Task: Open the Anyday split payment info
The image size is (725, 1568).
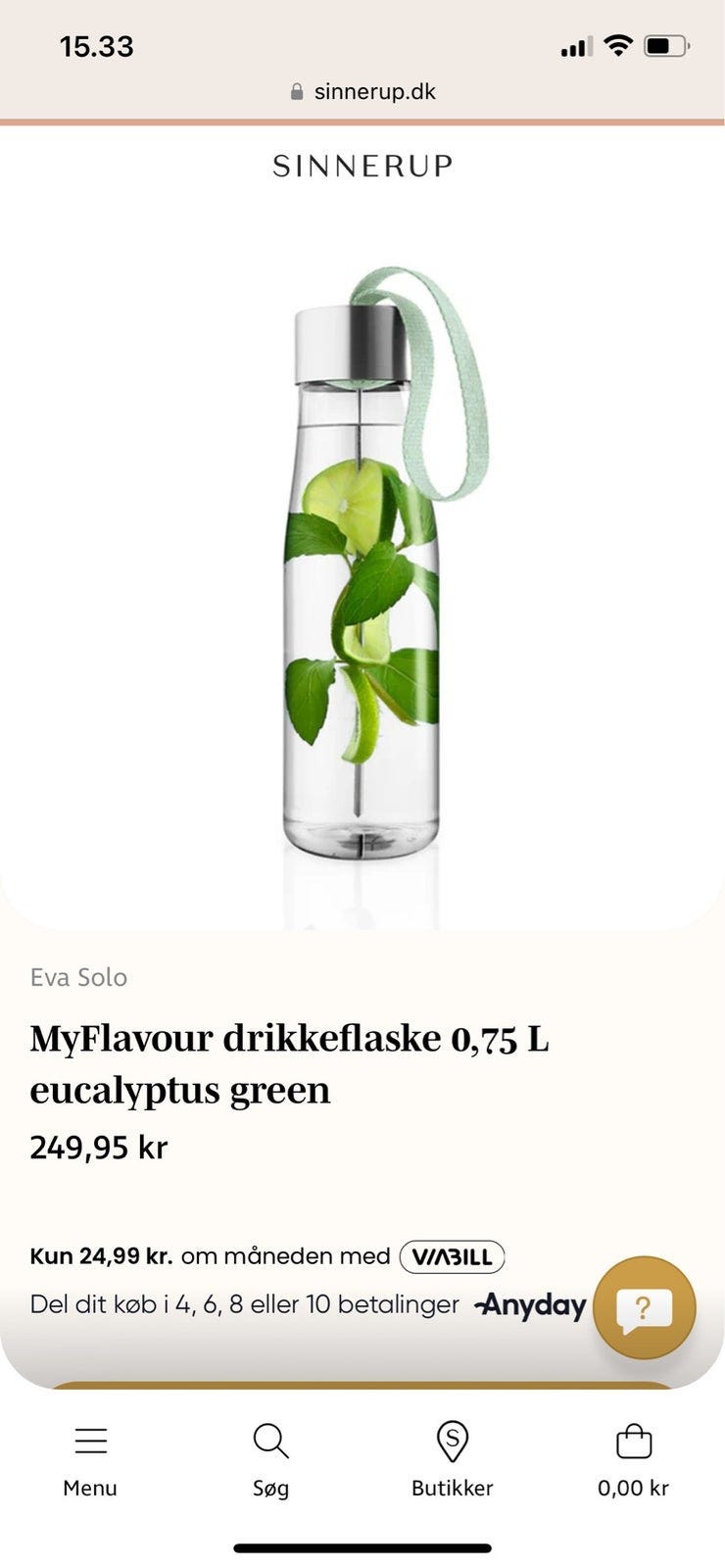Action: point(308,1304)
